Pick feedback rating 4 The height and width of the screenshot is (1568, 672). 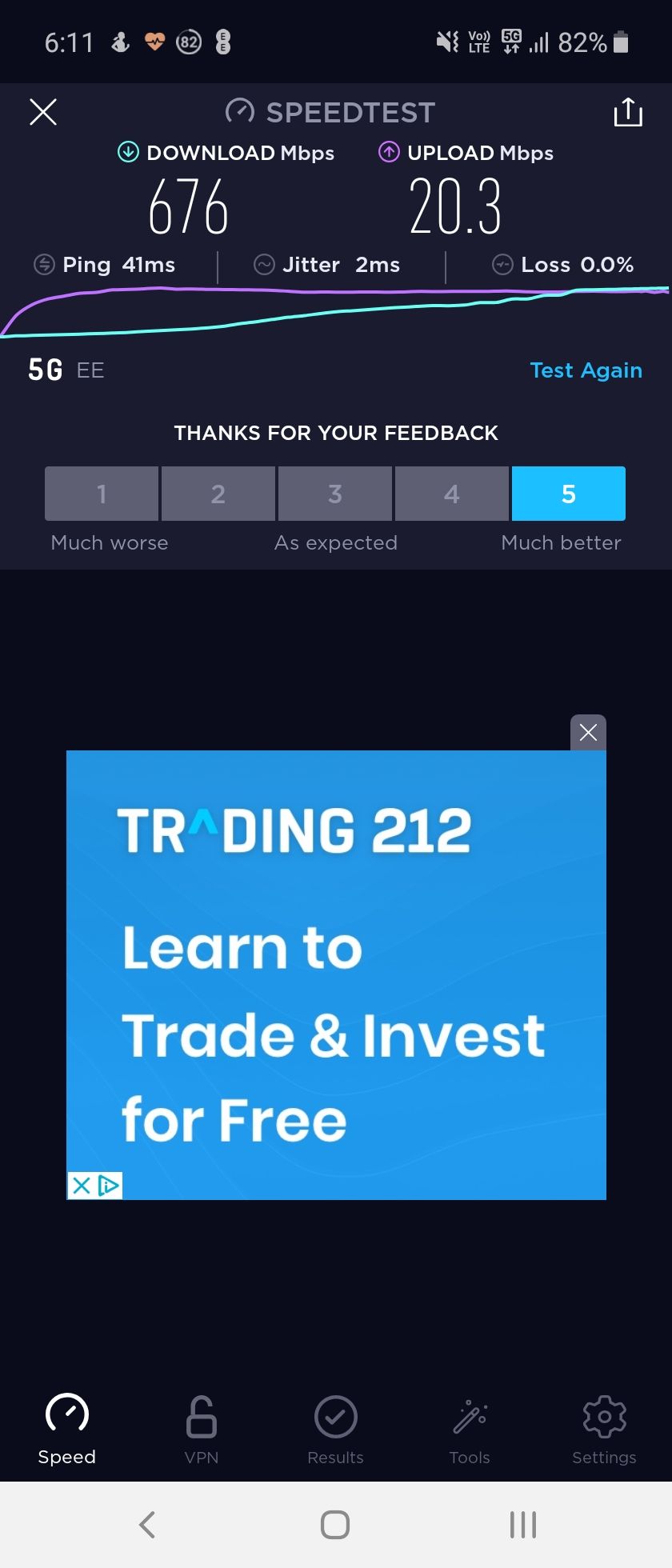coord(451,494)
